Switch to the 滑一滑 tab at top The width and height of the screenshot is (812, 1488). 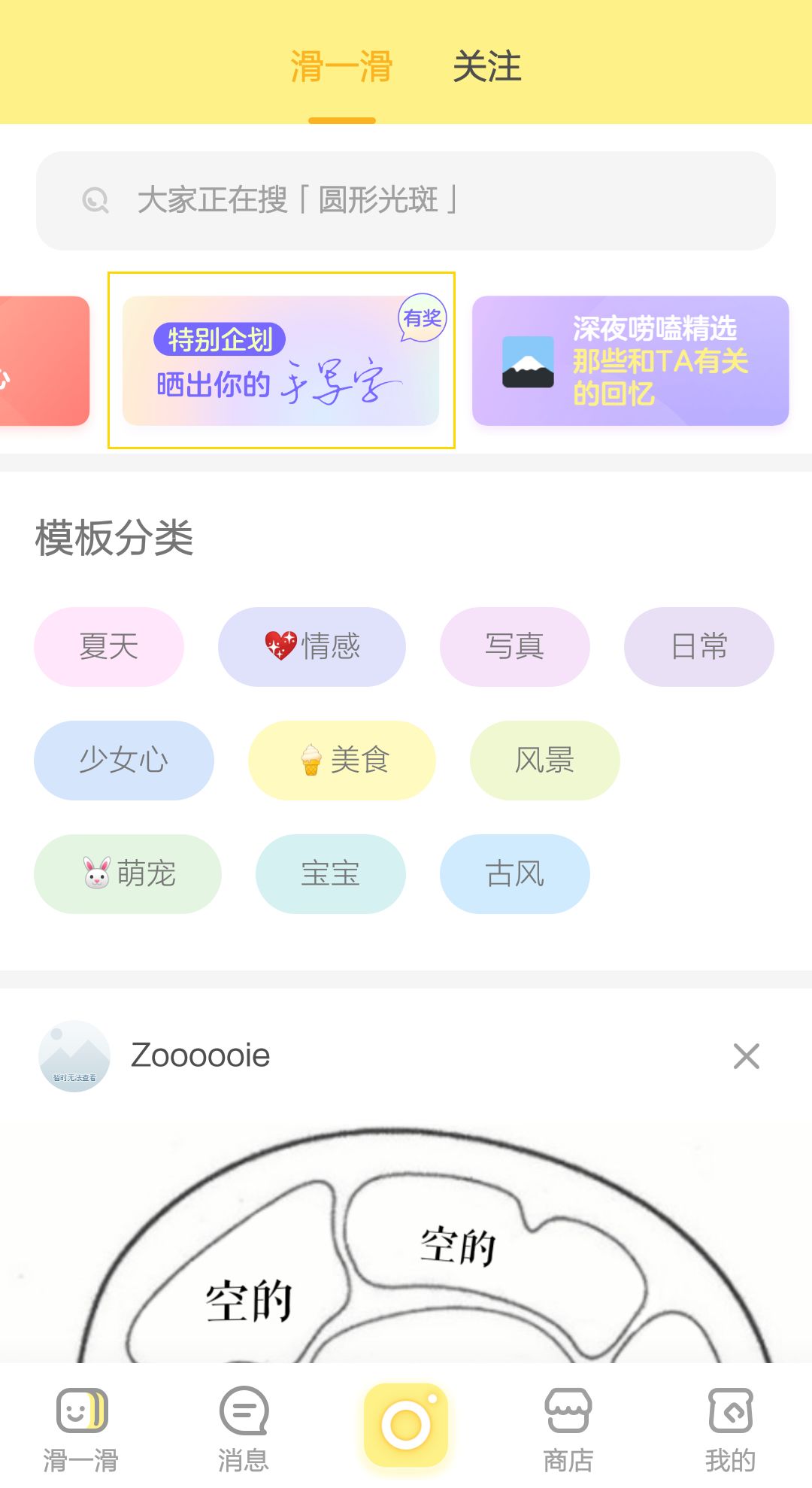[342, 66]
